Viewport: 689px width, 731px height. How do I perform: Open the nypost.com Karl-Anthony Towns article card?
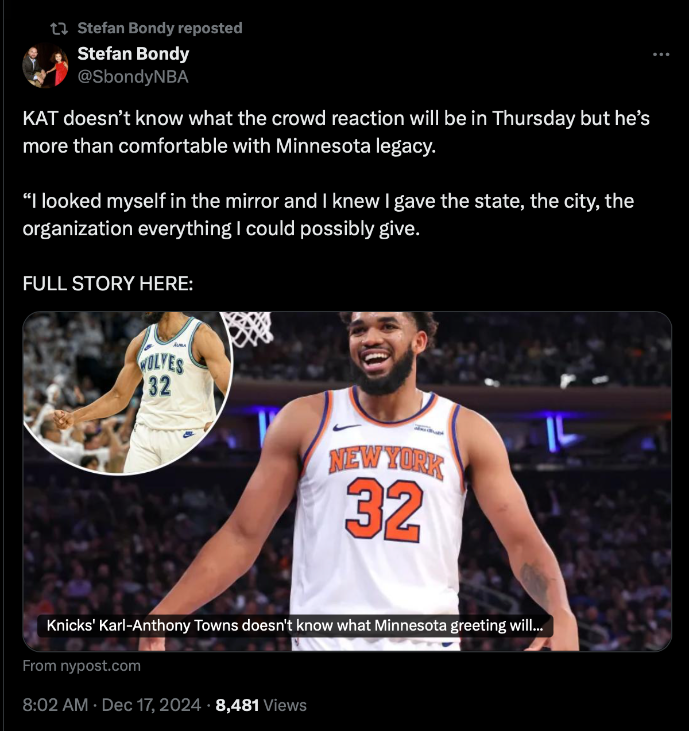pos(347,482)
